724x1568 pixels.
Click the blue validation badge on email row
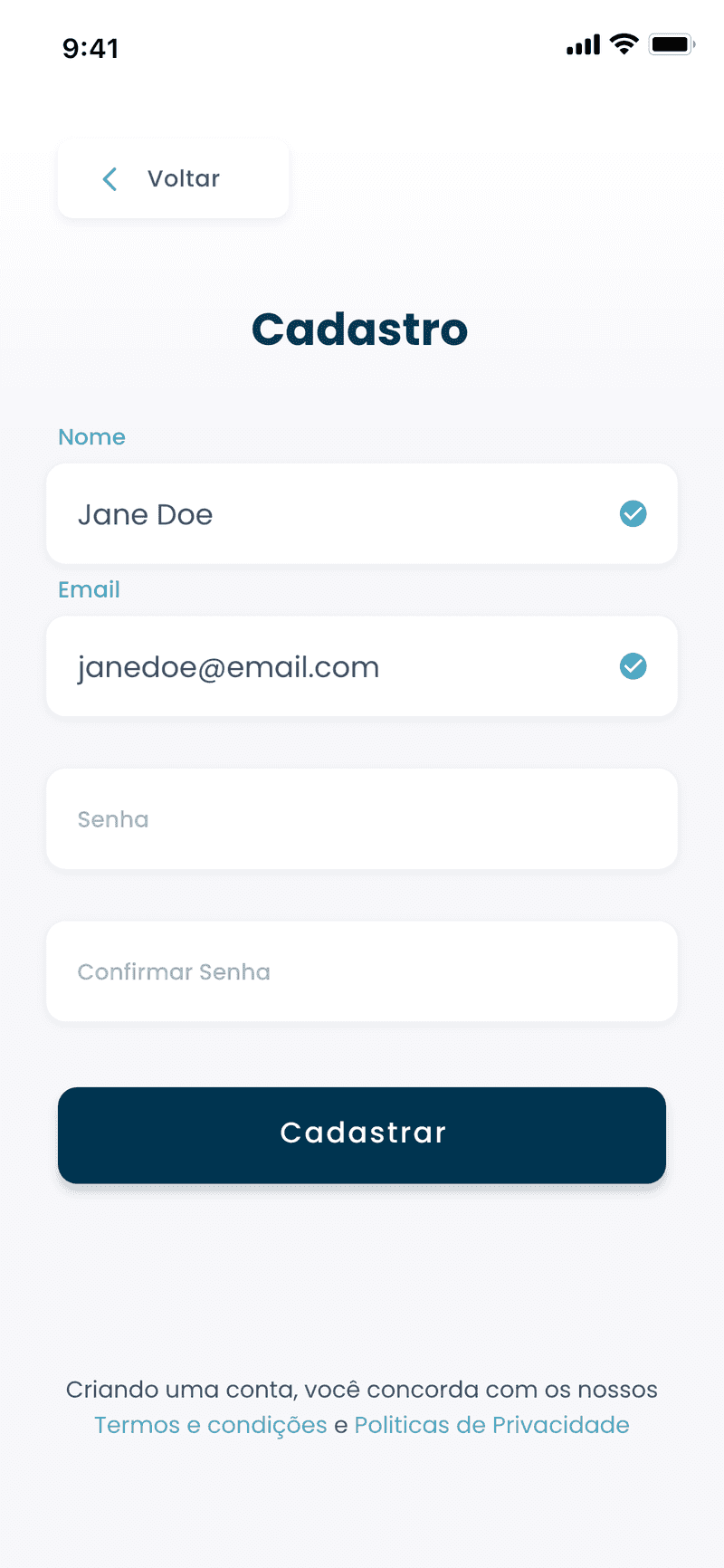click(x=633, y=666)
